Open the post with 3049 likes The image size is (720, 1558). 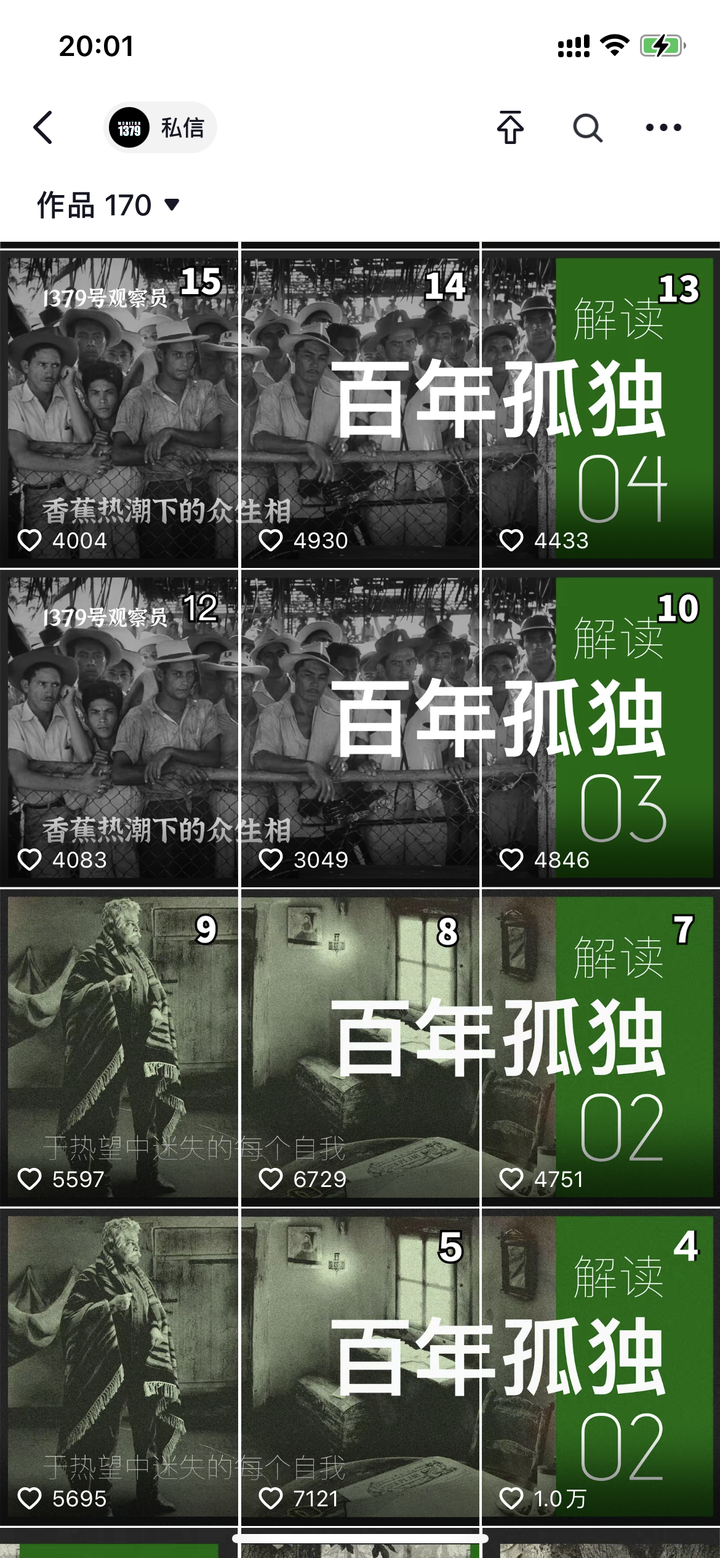click(x=360, y=725)
